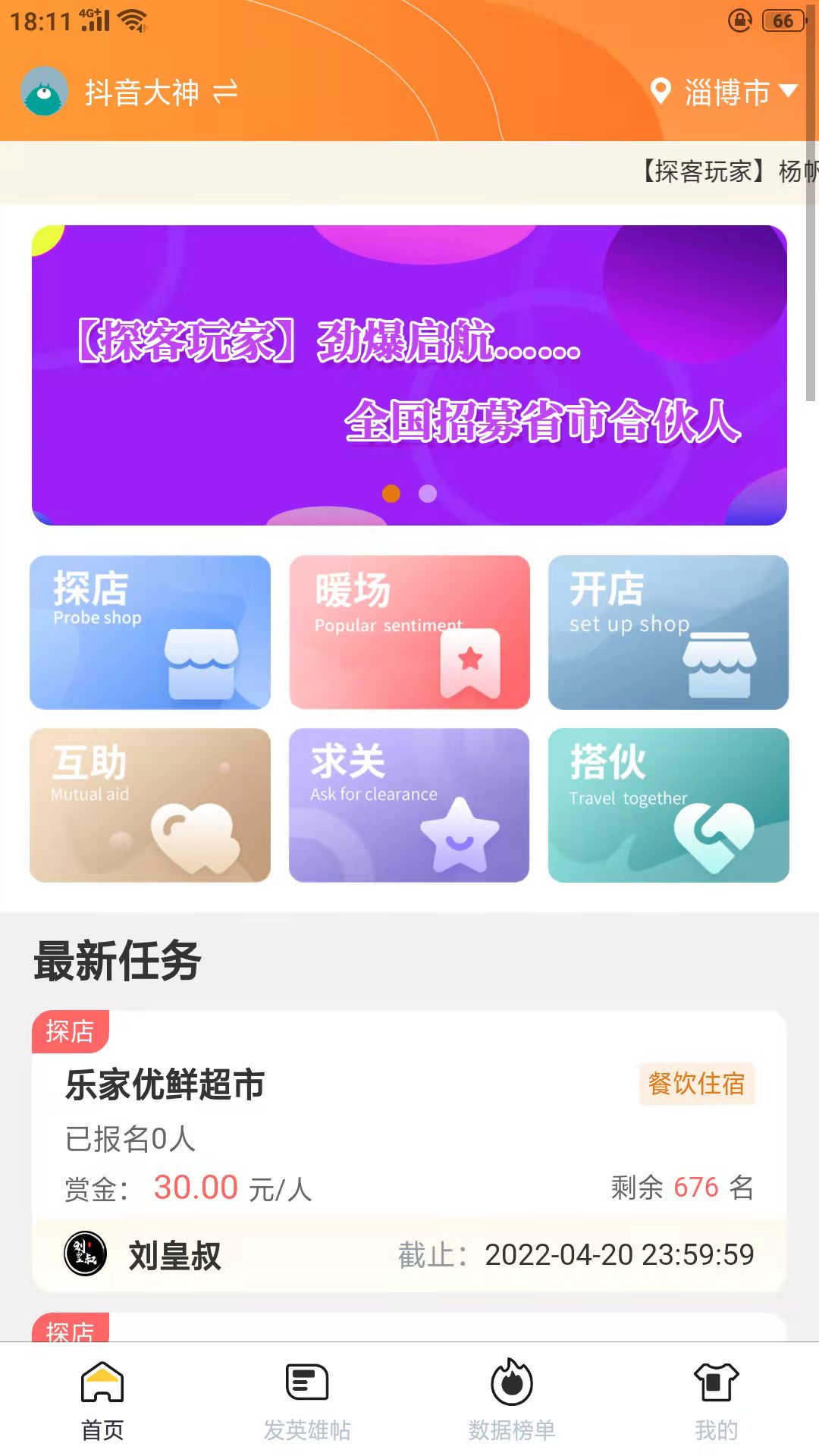Tap the 【探客玩家】 scrolling notice
The image size is (819, 1456).
click(x=724, y=172)
